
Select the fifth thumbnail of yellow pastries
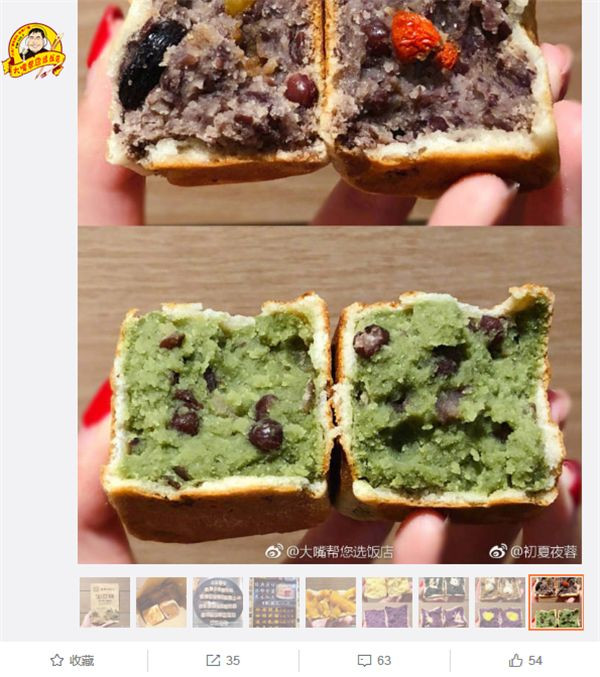pos(330,603)
